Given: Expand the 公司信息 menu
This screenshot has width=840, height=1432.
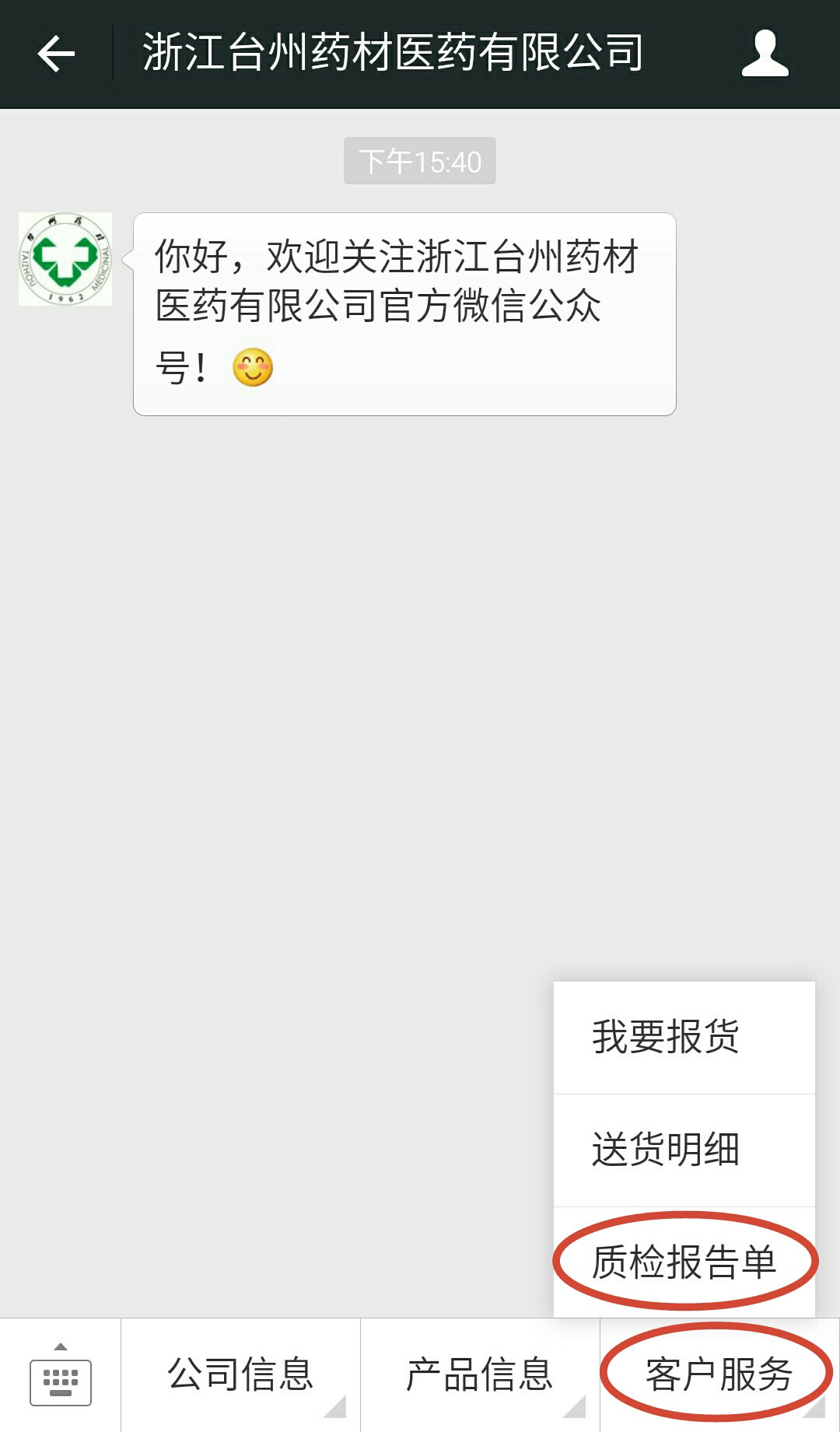Looking at the screenshot, I should [x=240, y=1375].
